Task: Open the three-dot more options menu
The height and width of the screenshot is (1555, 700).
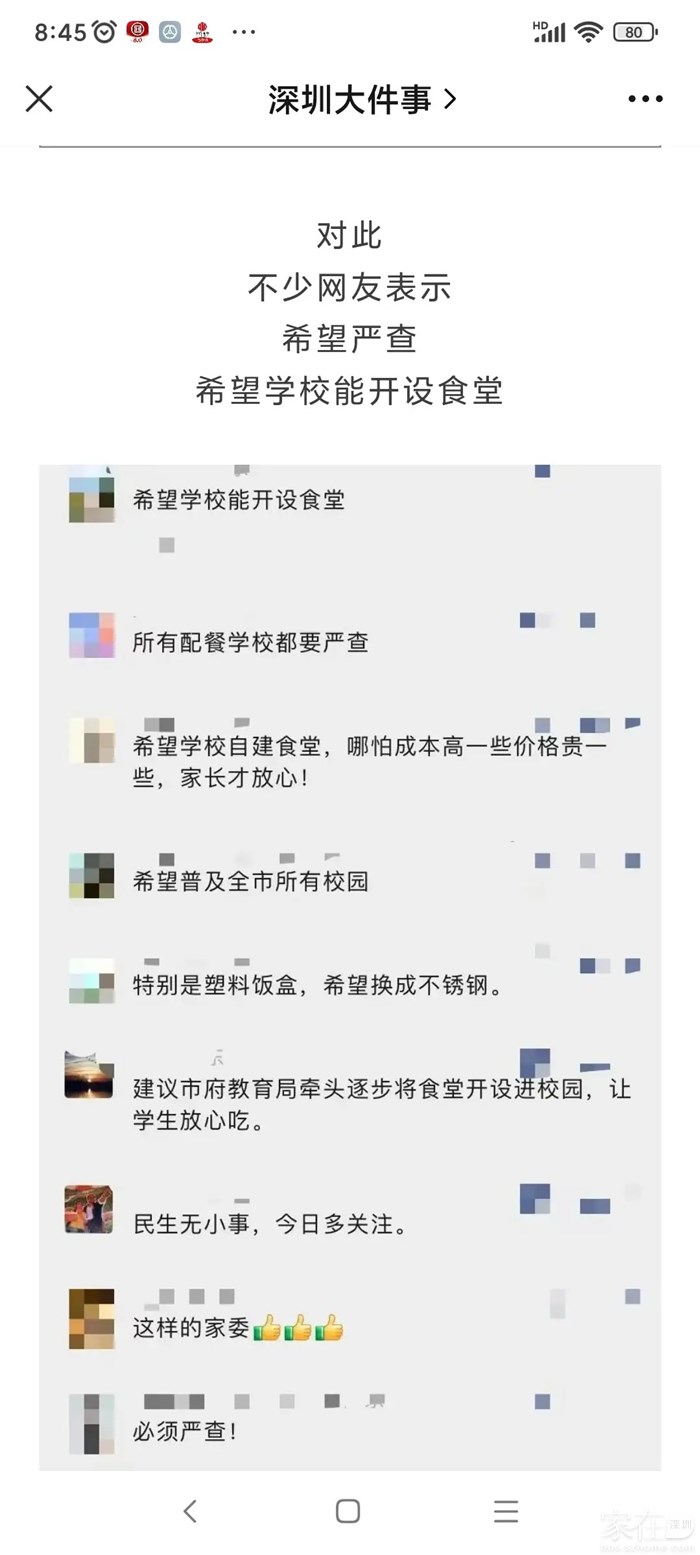Action: [645, 99]
